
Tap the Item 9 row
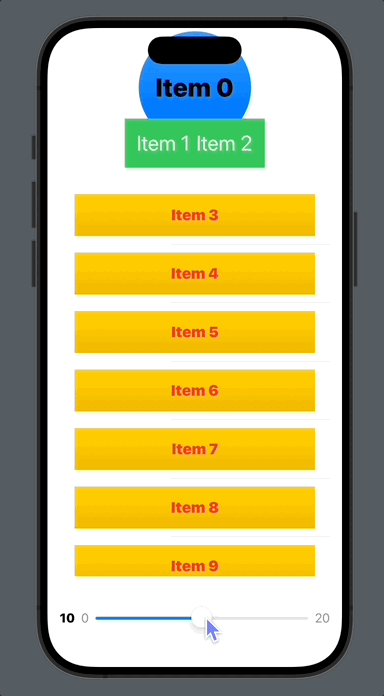click(195, 561)
